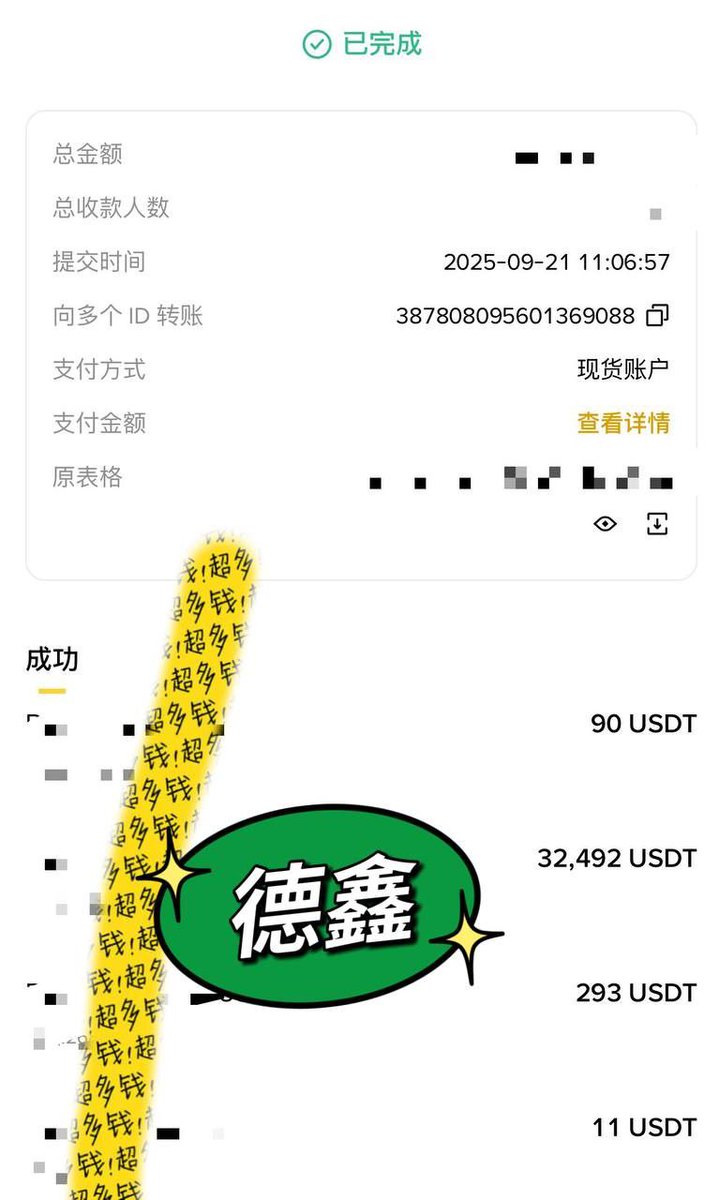Copy the multi-ID transfer number
Image resolution: width=719 pixels, height=1200 pixels.
click(657, 316)
